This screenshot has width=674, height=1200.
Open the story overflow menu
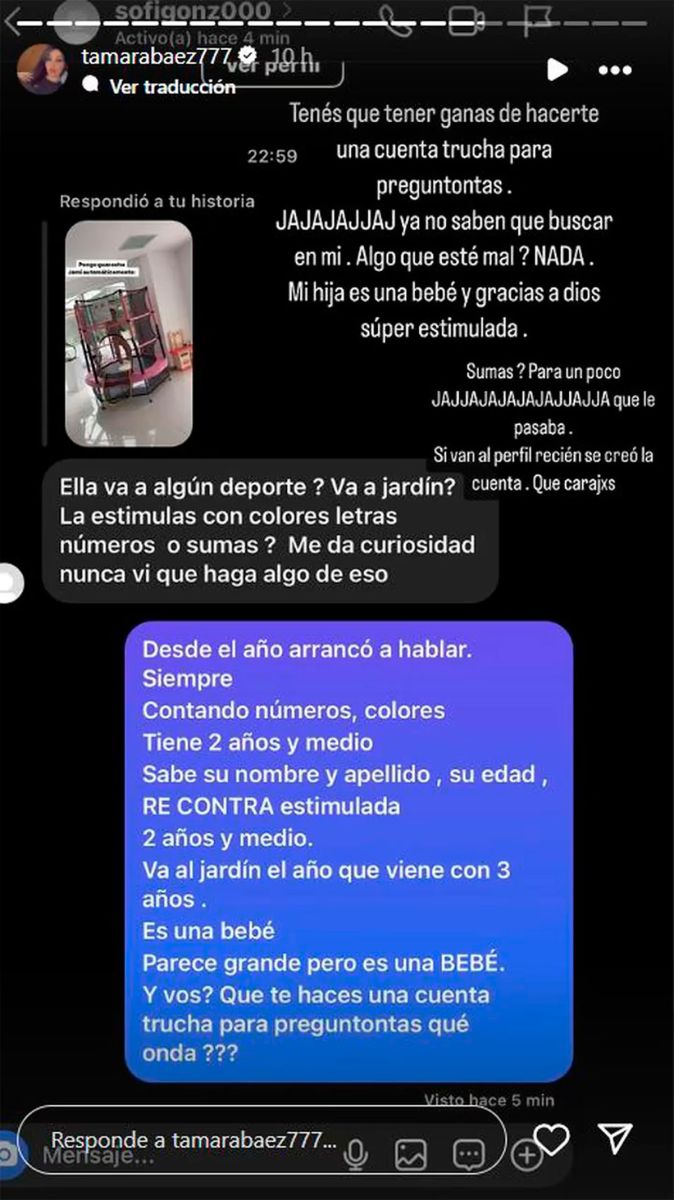click(x=614, y=70)
